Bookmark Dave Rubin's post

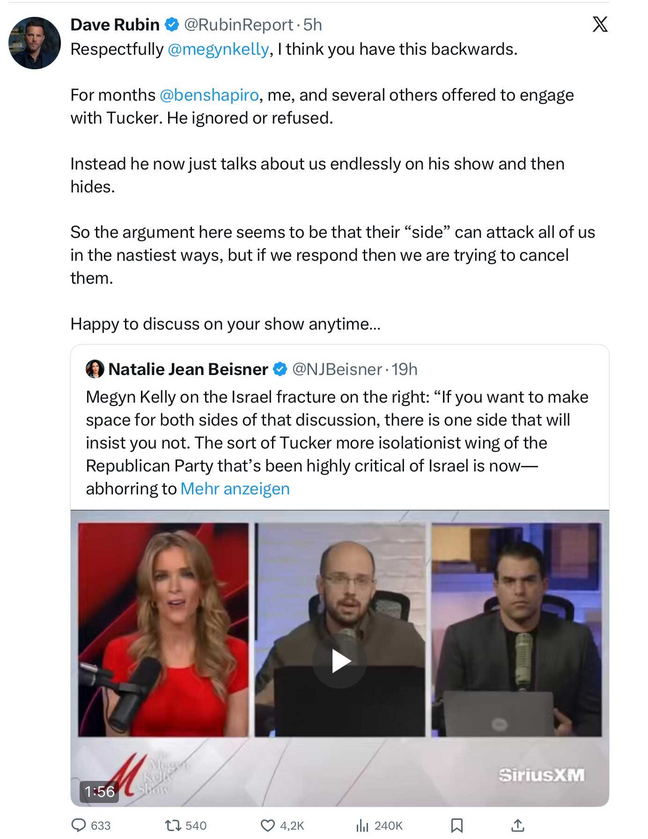point(456,825)
